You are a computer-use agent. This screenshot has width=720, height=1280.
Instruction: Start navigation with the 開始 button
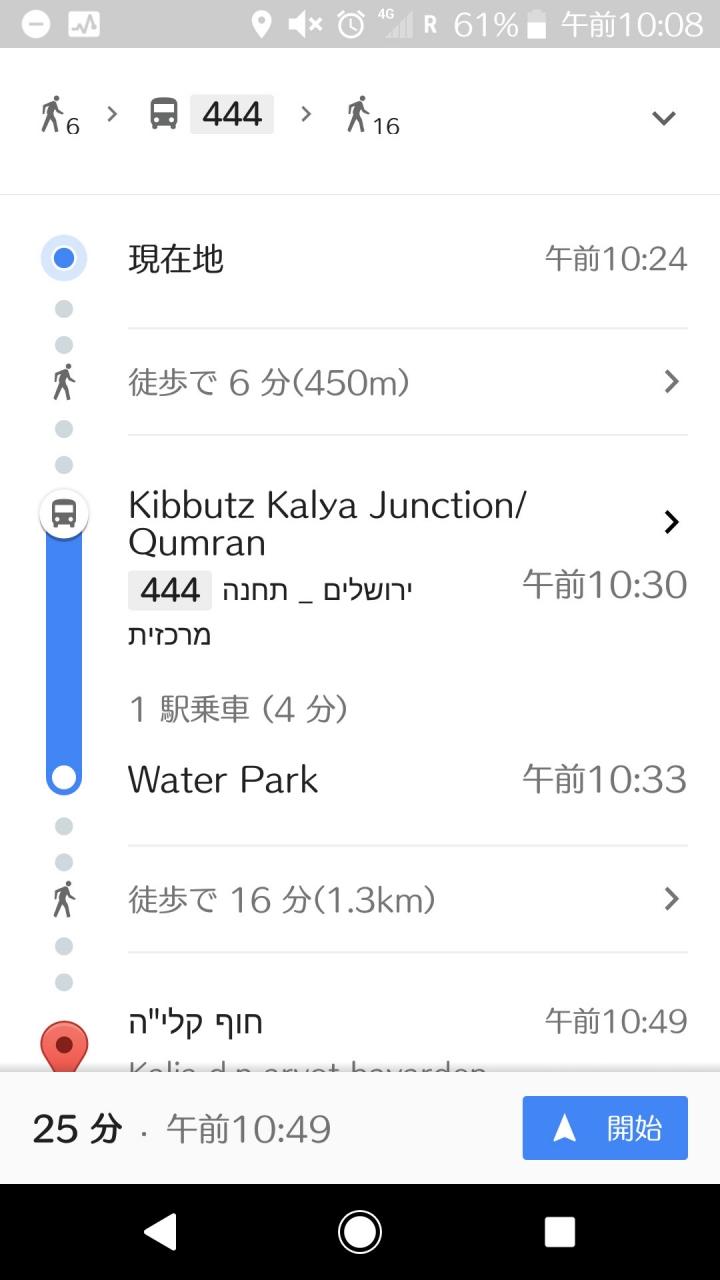click(605, 1128)
